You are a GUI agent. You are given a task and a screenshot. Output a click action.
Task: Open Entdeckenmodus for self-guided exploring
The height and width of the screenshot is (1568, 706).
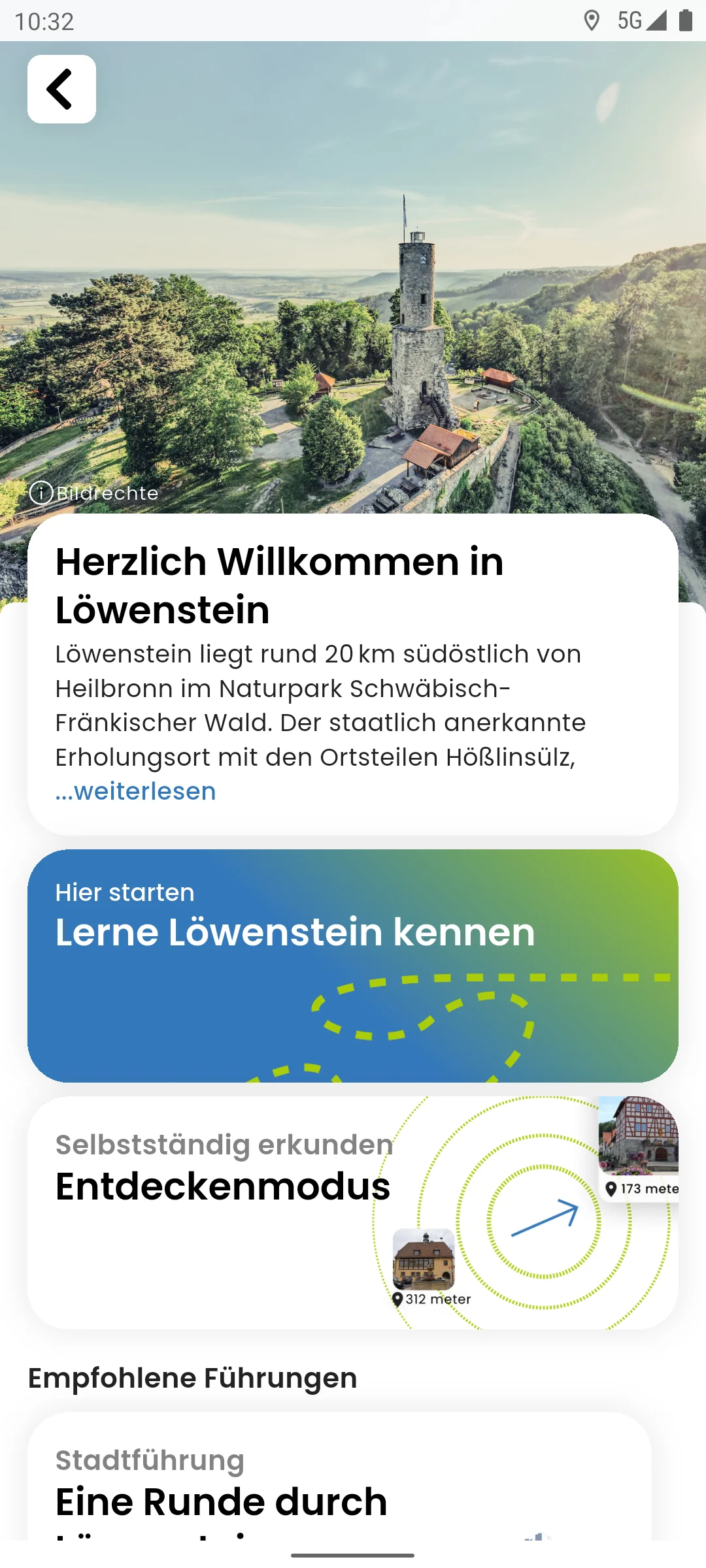(x=222, y=1186)
